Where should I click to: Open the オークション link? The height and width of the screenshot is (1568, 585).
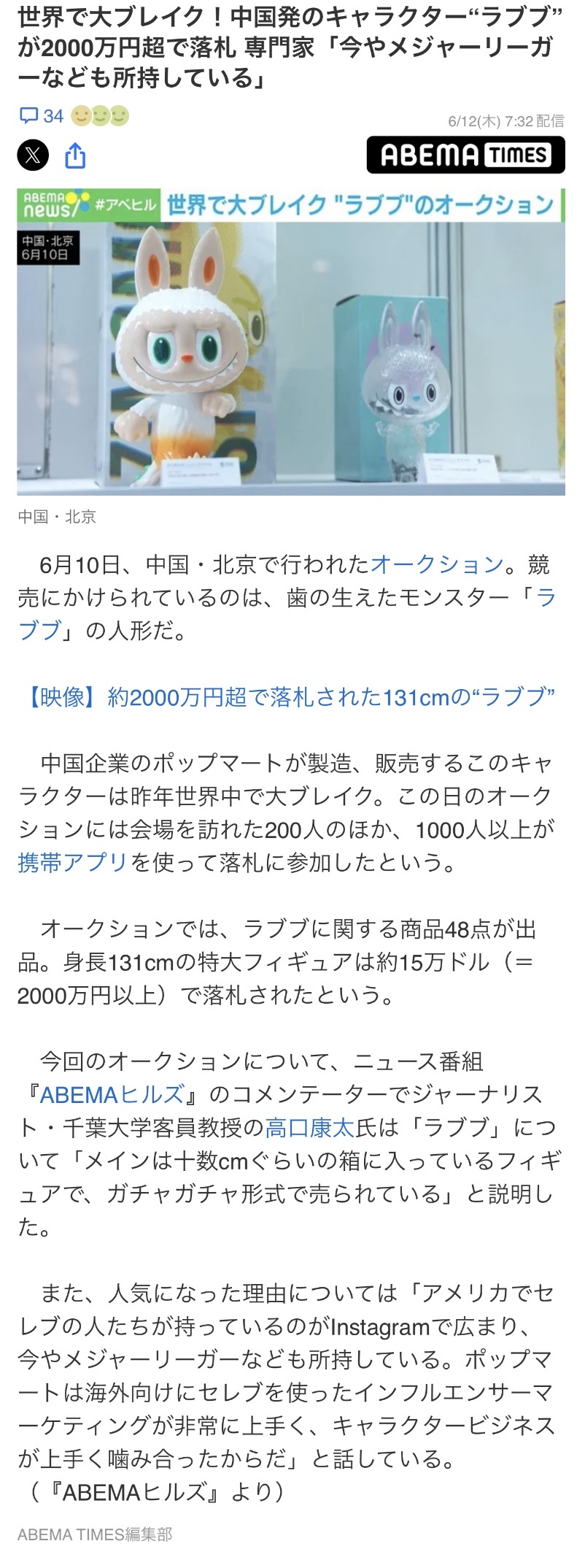pos(437,564)
